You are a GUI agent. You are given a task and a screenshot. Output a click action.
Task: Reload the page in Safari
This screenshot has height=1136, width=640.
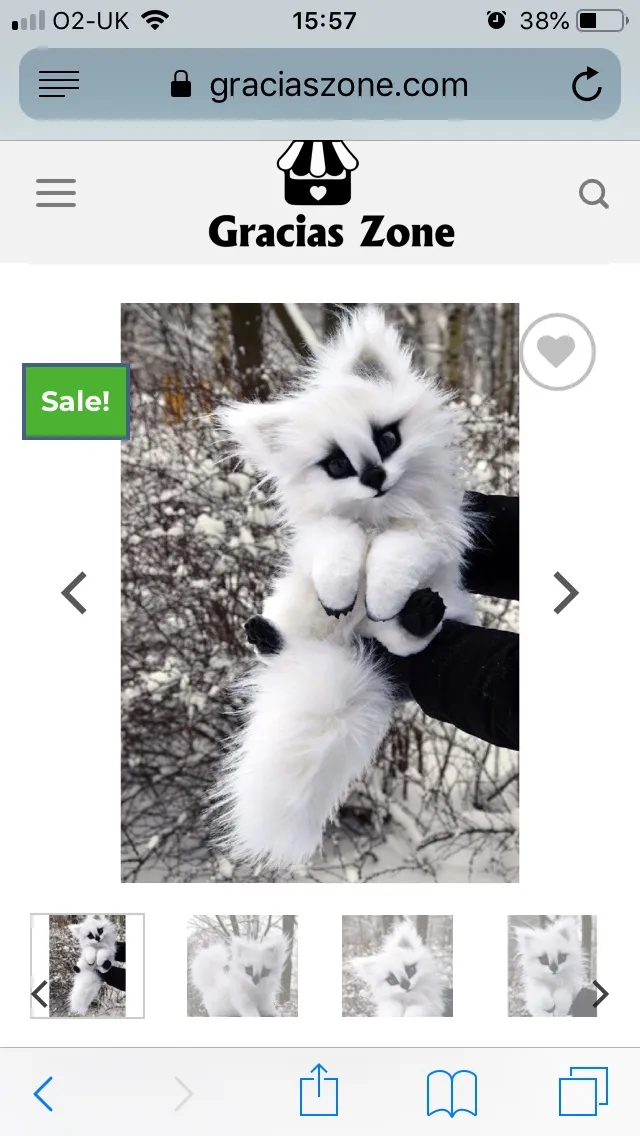(x=586, y=85)
